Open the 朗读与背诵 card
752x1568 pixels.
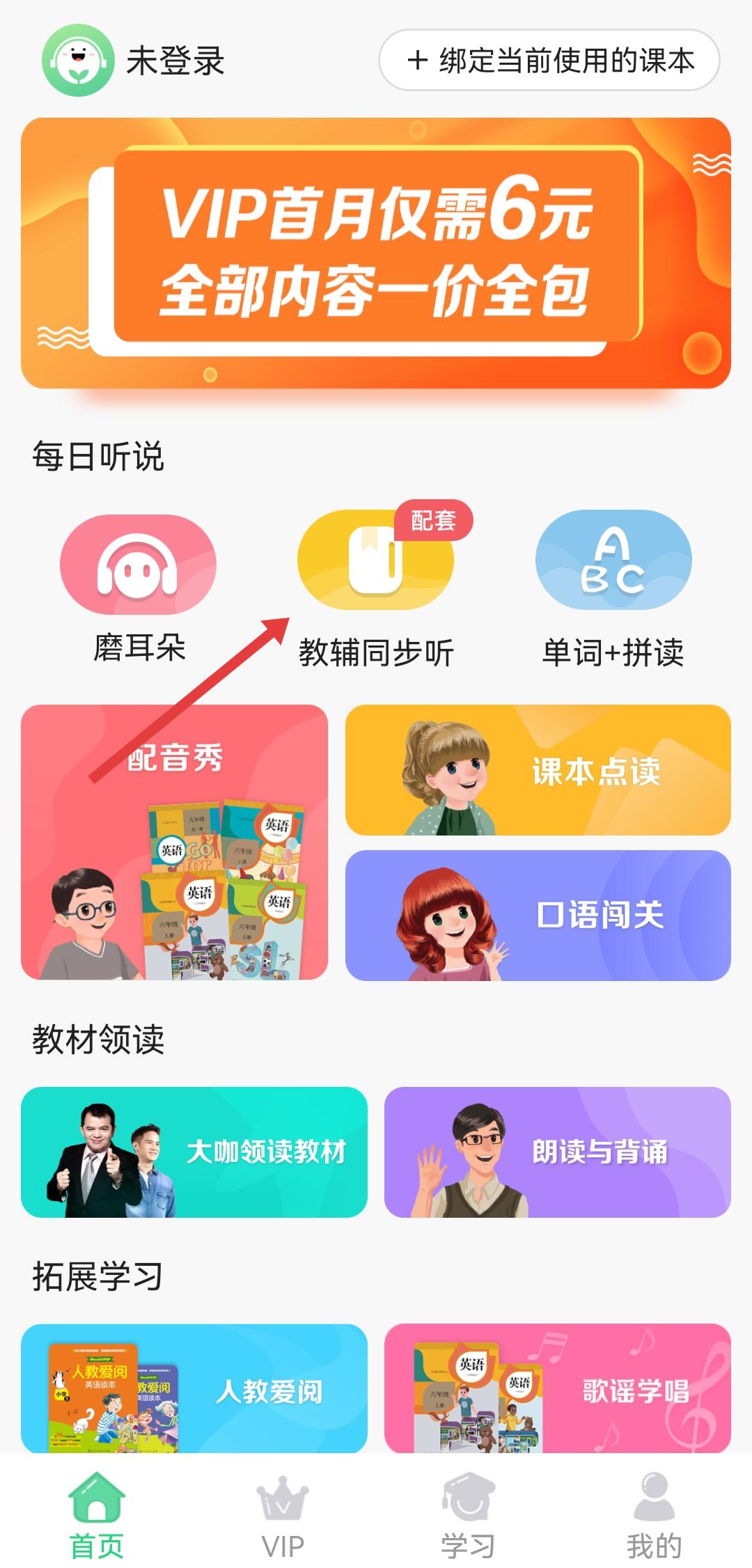coord(557,1152)
